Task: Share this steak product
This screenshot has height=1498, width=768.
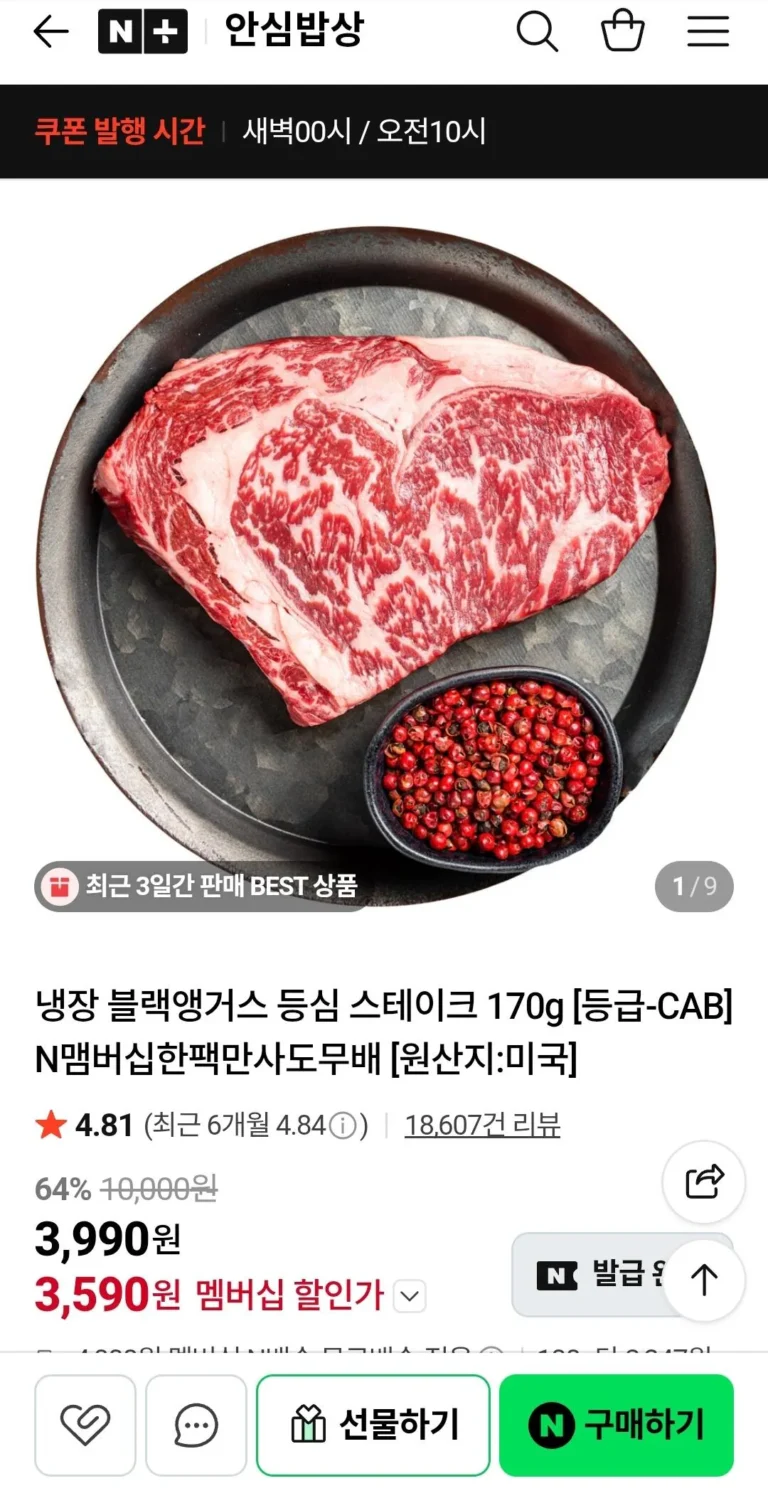Action: [x=704, y=1181]
